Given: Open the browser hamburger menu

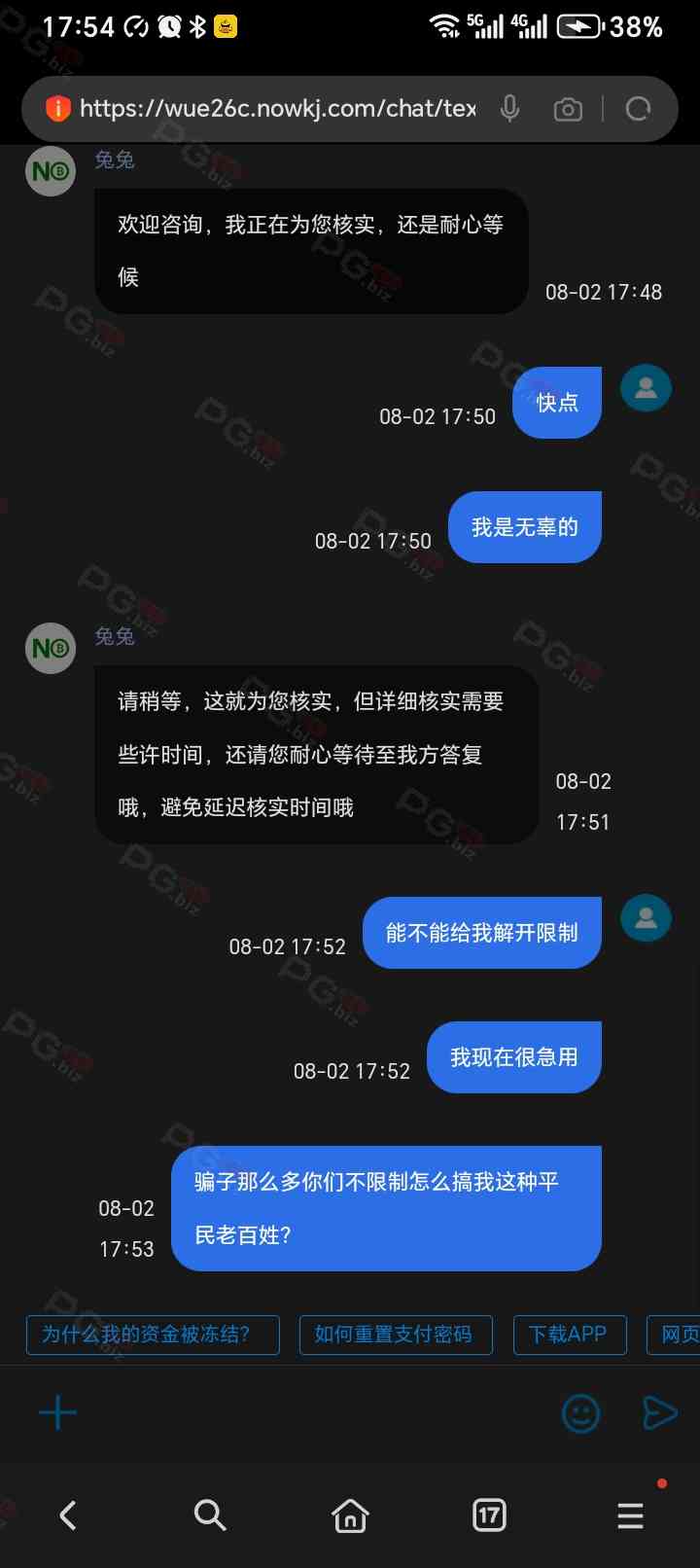Looking at the screenshot, I should click(x=630, y=1515).
